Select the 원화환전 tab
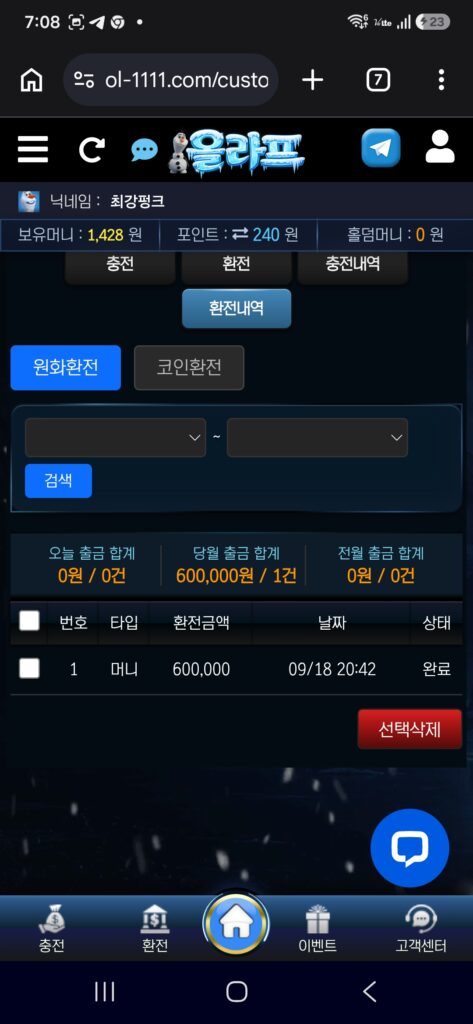This screenshot has height=1024, width=473. coord(66,368)
